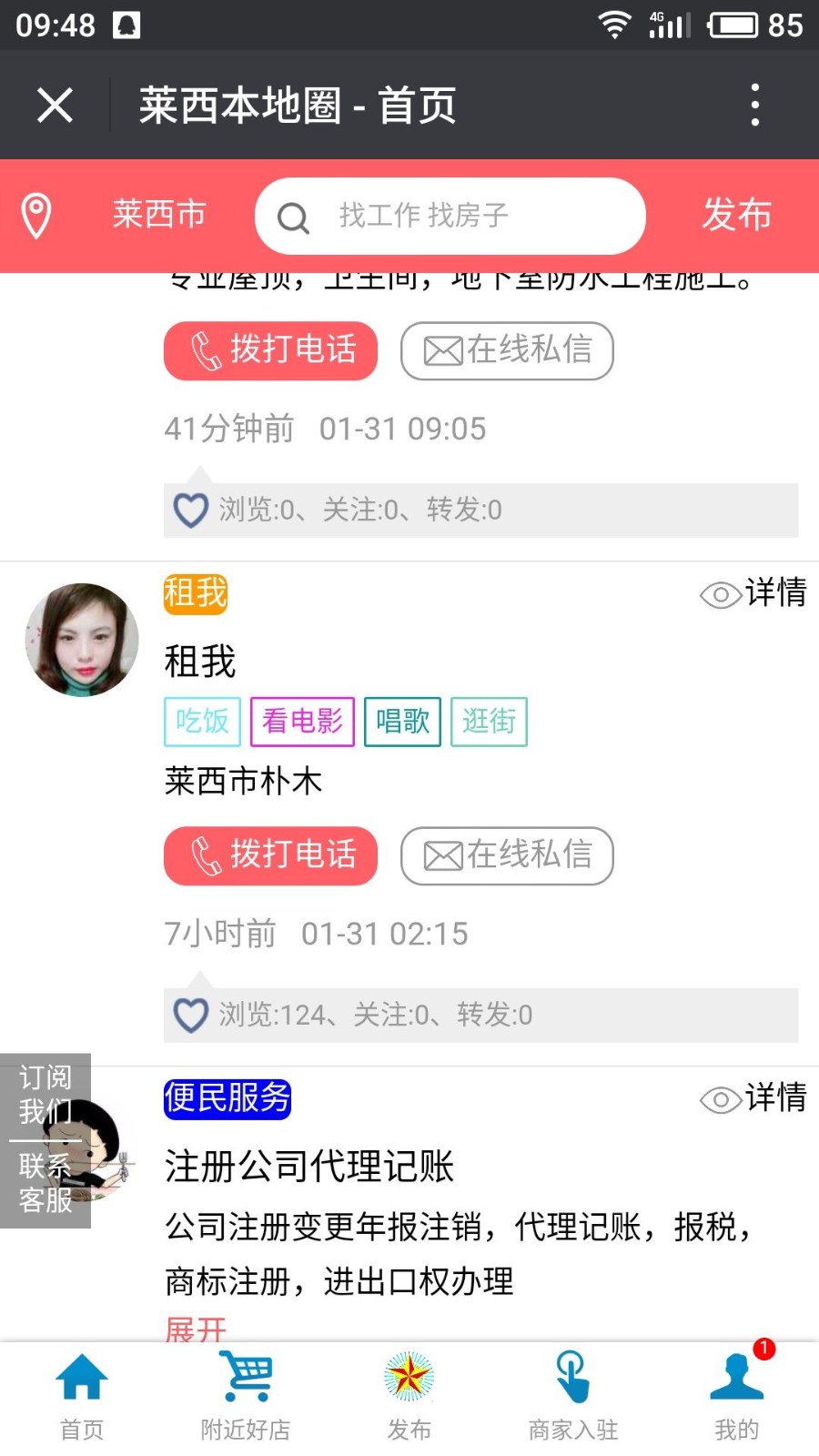Select the 看电影 tag
The image size is (819, 1456).
301,722
